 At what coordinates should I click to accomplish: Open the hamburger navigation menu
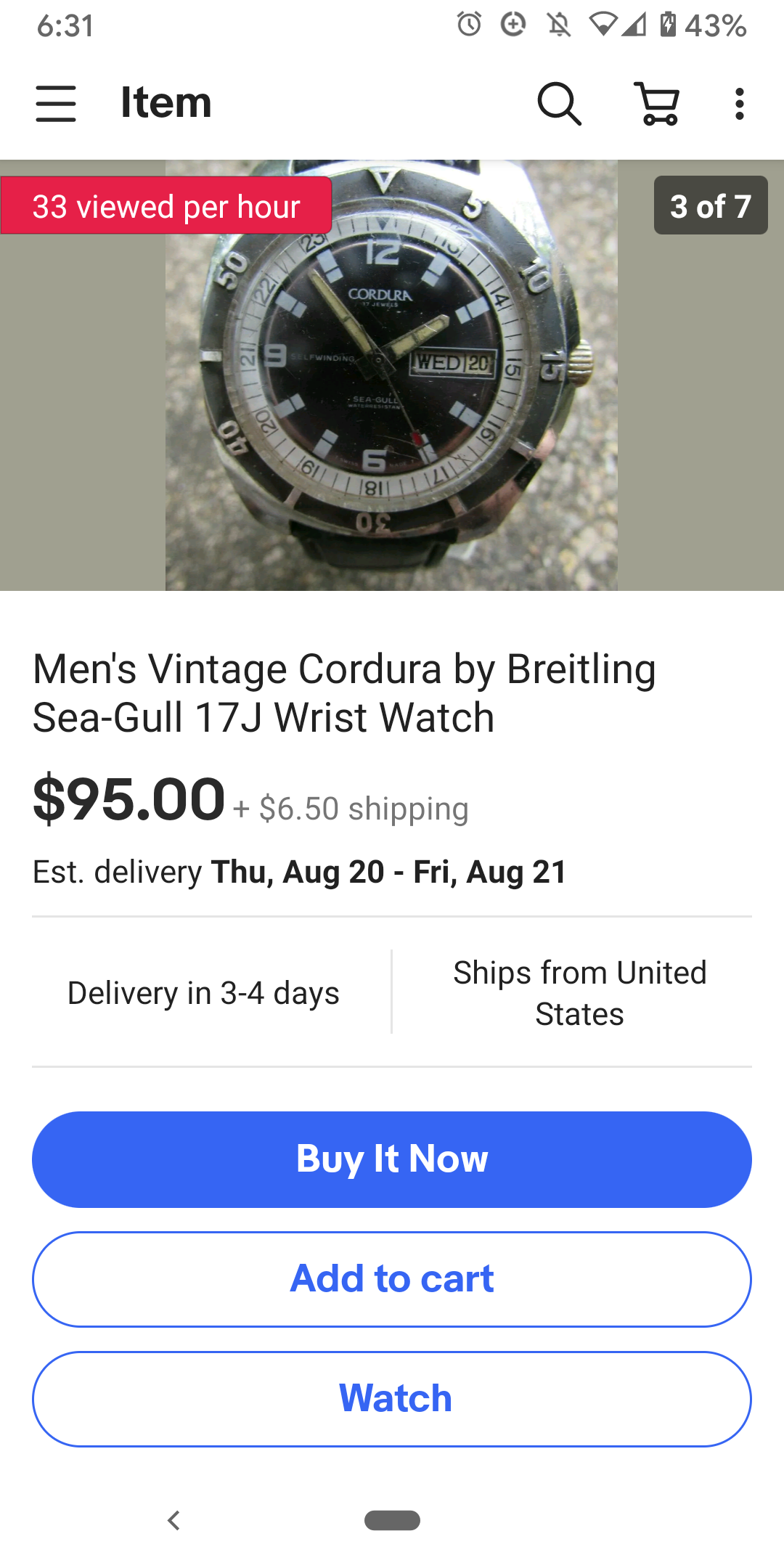(x=56, y=103)
